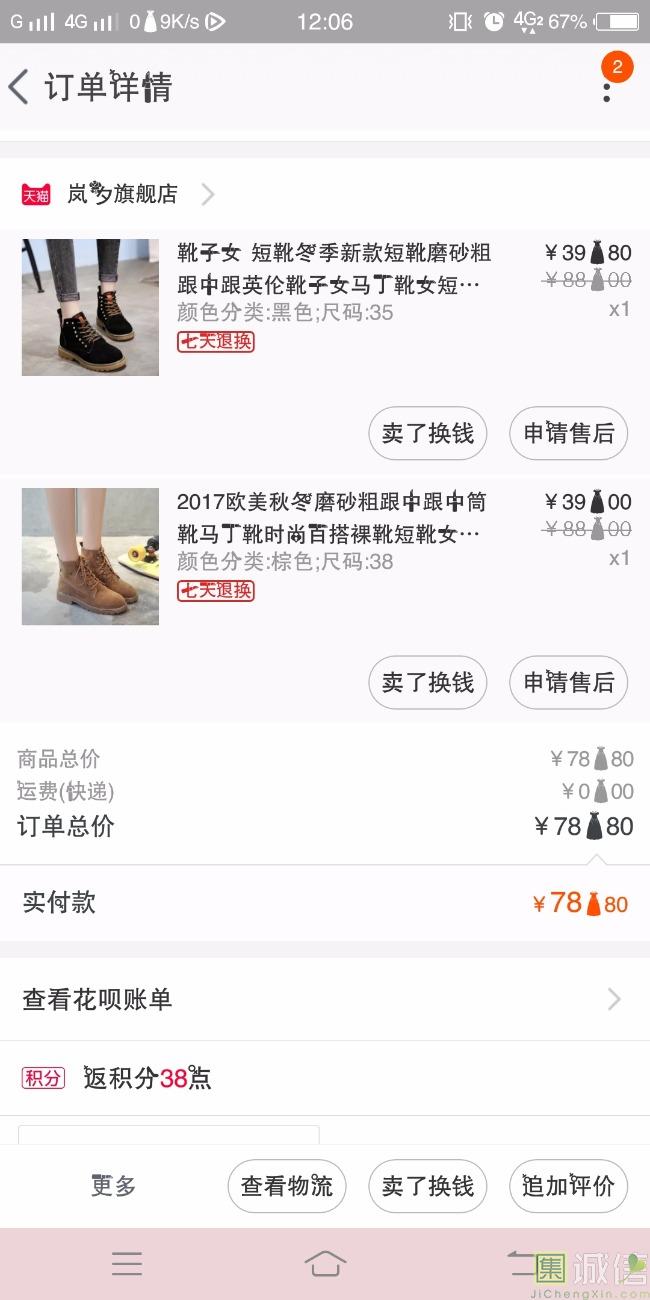Tap 追加评价 to add a review
The image size is (650, 1300).
click(x=568, y=1186)
